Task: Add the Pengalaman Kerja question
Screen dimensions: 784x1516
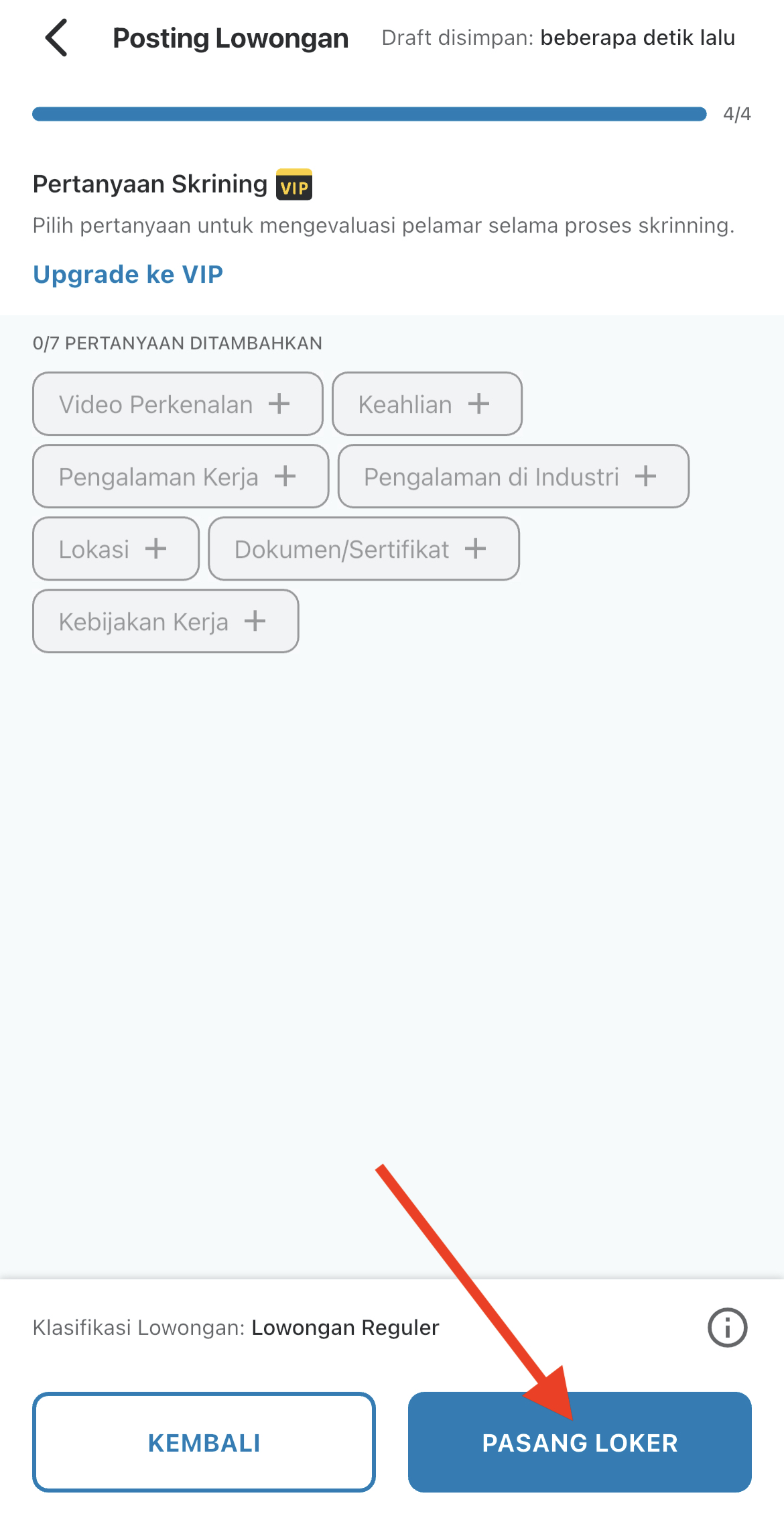Action: (180, 477)
